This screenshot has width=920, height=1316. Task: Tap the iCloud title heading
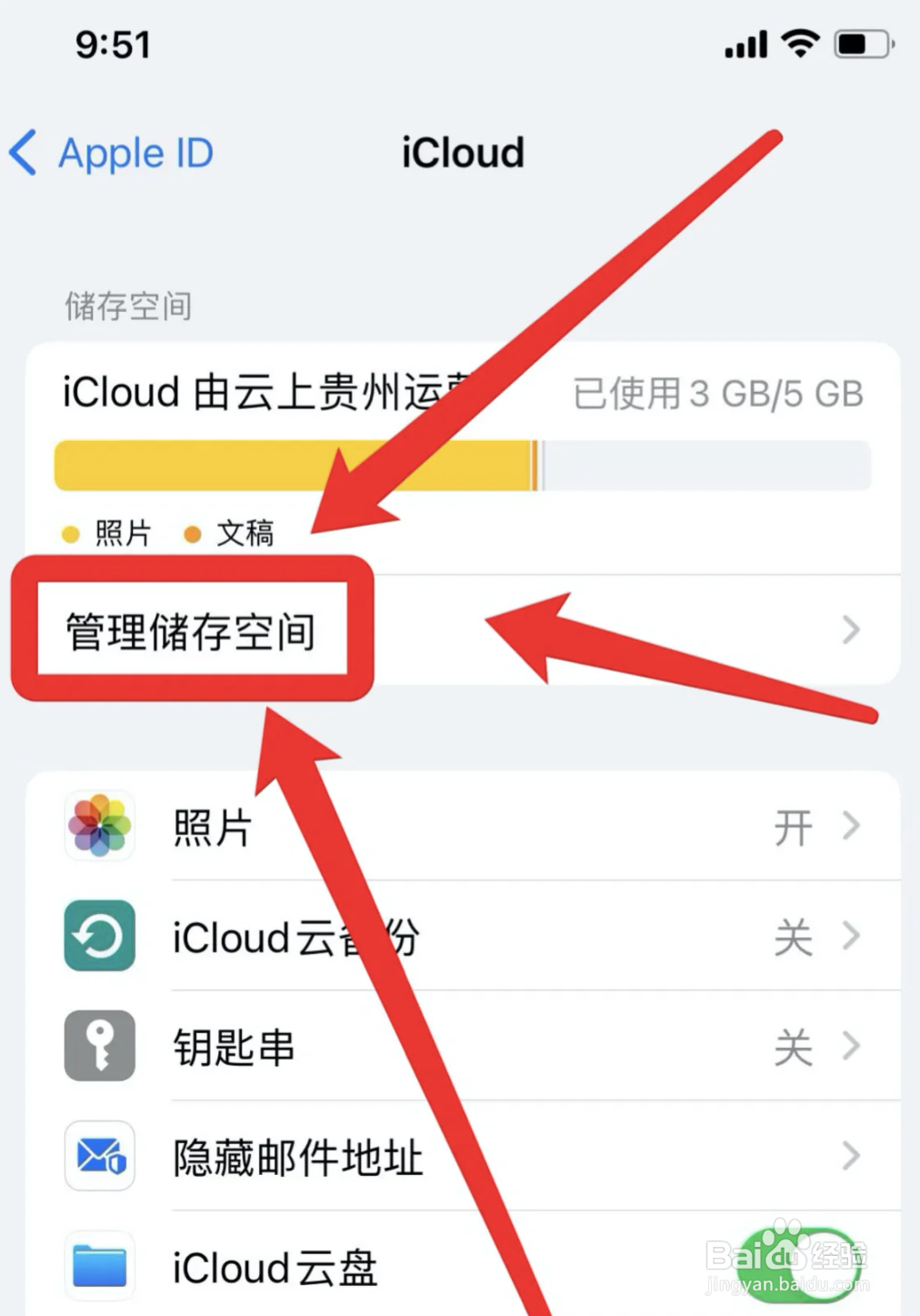click(462, 153)
